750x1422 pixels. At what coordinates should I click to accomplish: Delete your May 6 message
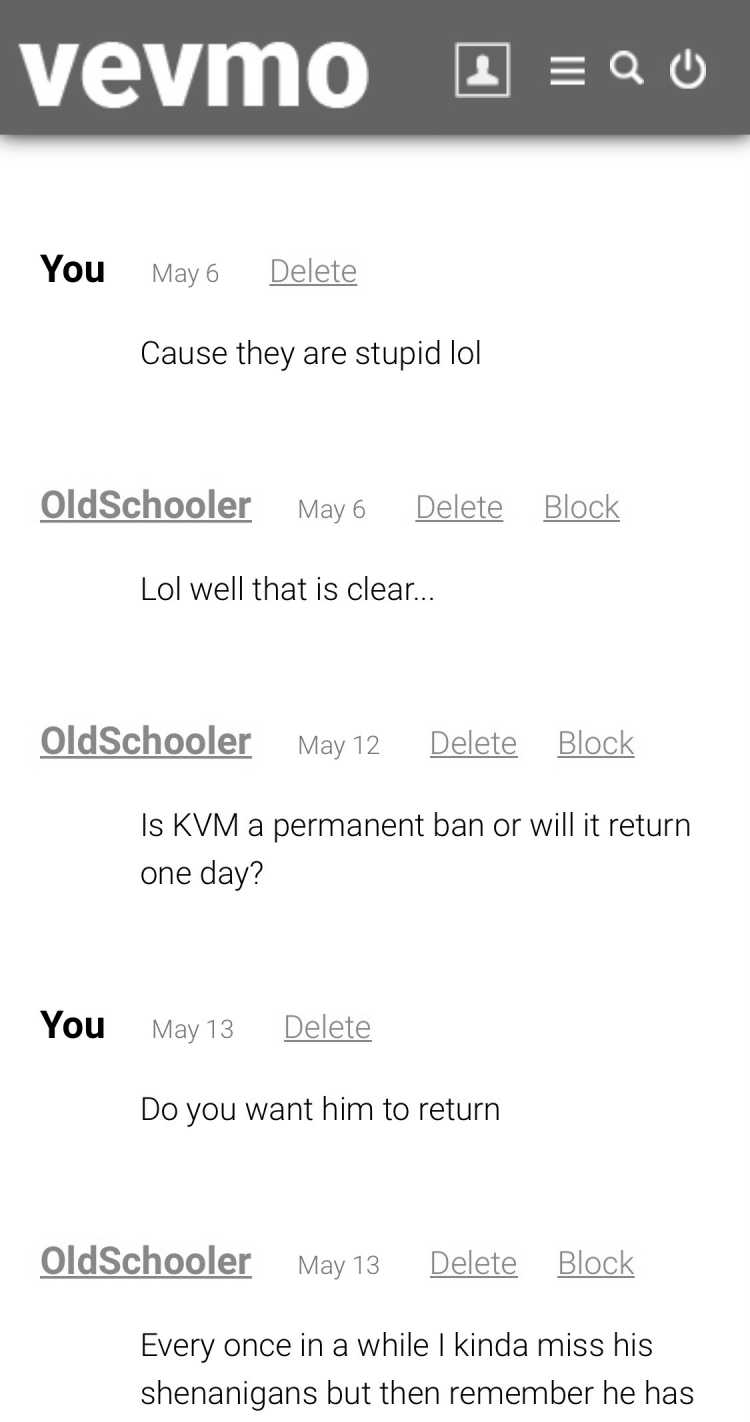(313, 271)
